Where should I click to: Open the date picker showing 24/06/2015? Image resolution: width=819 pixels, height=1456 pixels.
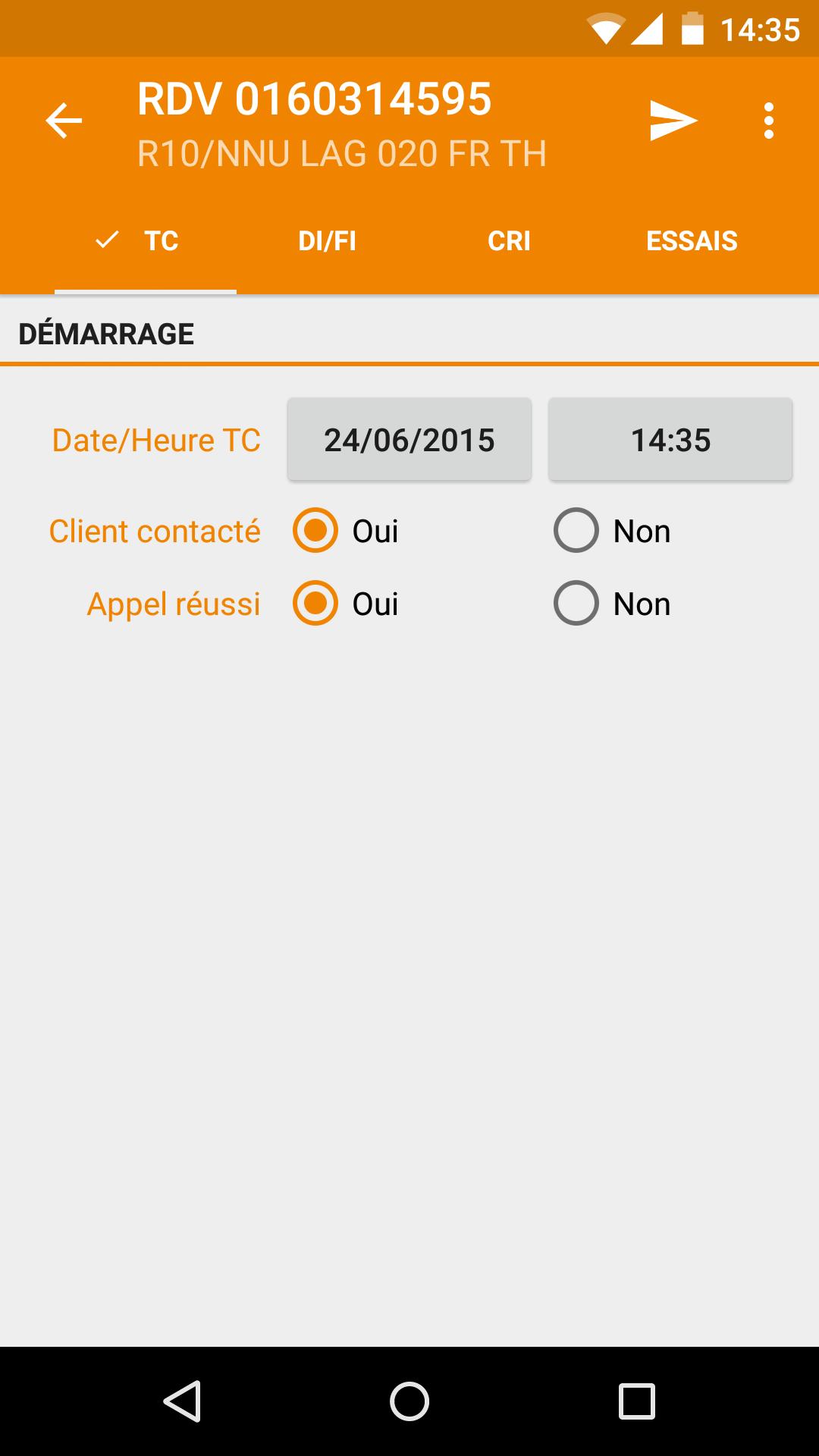(409, 439)
